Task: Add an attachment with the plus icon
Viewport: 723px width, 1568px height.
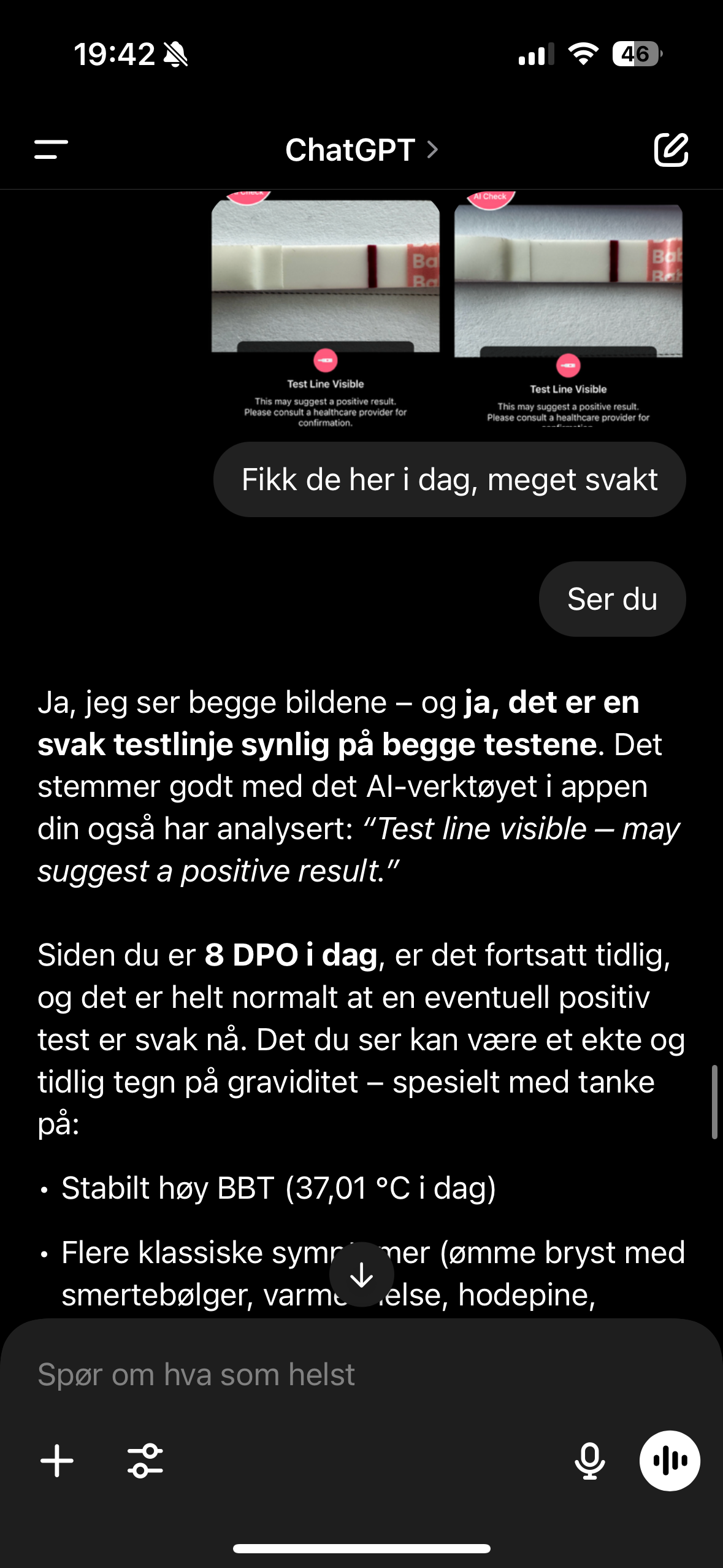Action: coord(57,1461)
